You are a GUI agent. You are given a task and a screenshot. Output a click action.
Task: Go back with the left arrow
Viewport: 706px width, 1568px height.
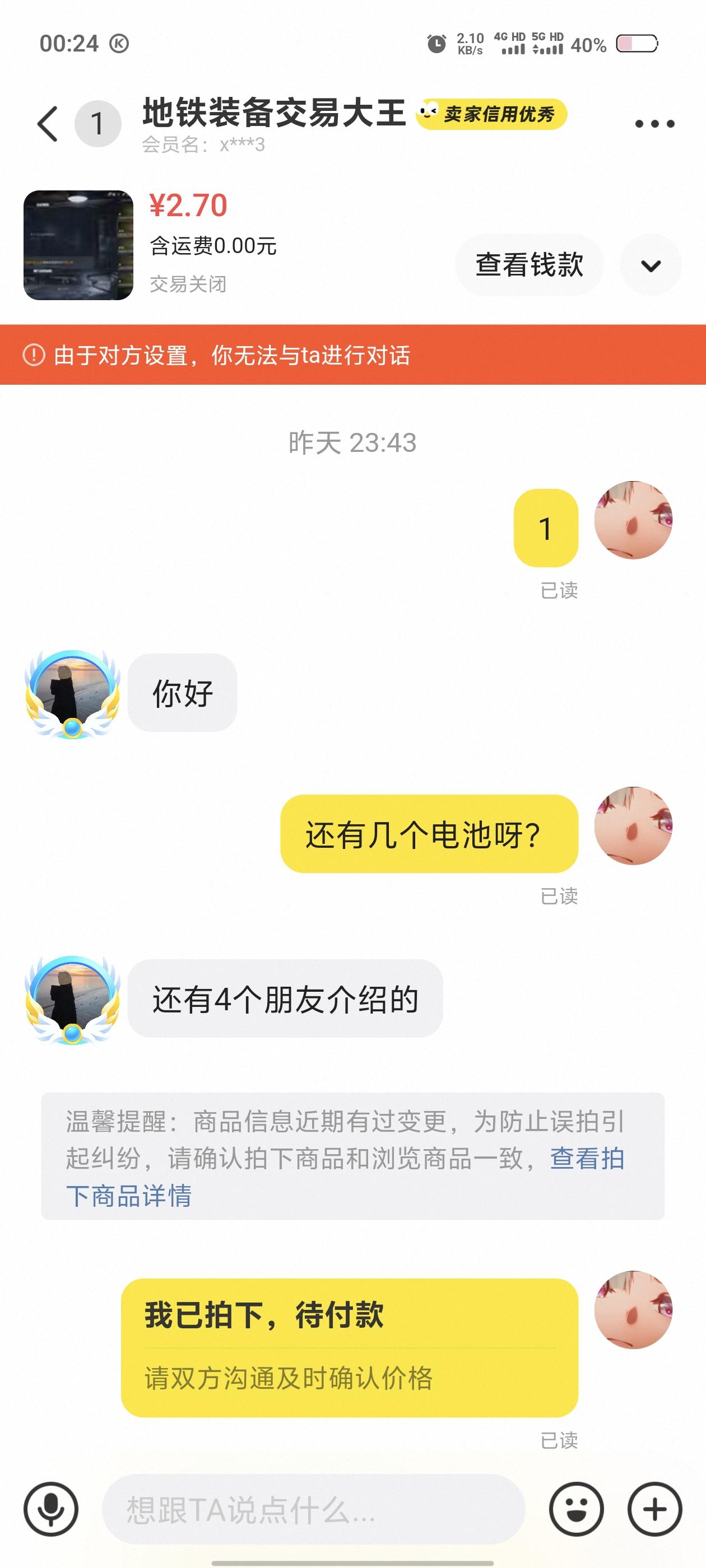pyautogui.click(x=48, y=124)
